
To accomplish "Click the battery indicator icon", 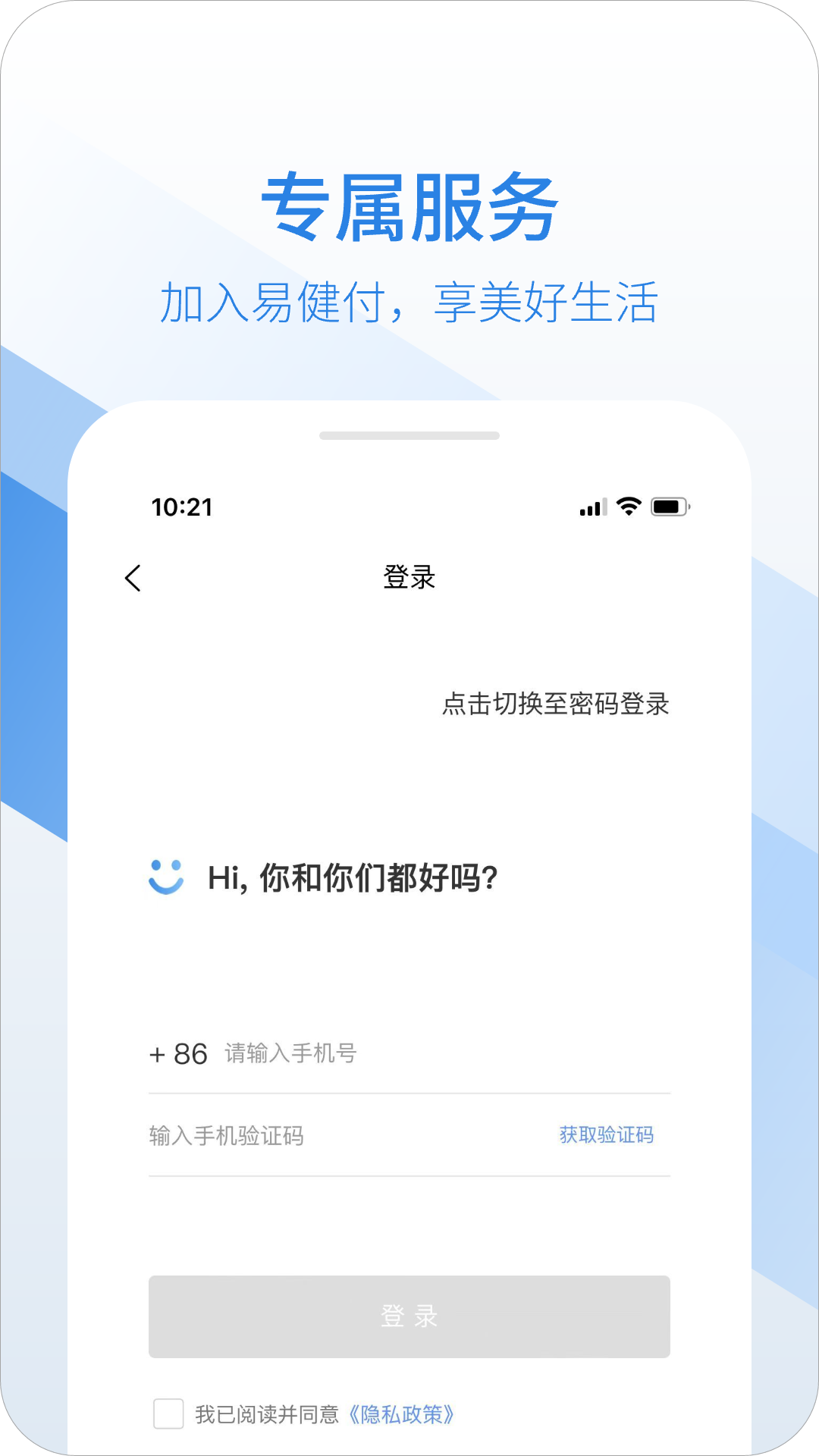I will pyautogui.click(x=672, y=507).
